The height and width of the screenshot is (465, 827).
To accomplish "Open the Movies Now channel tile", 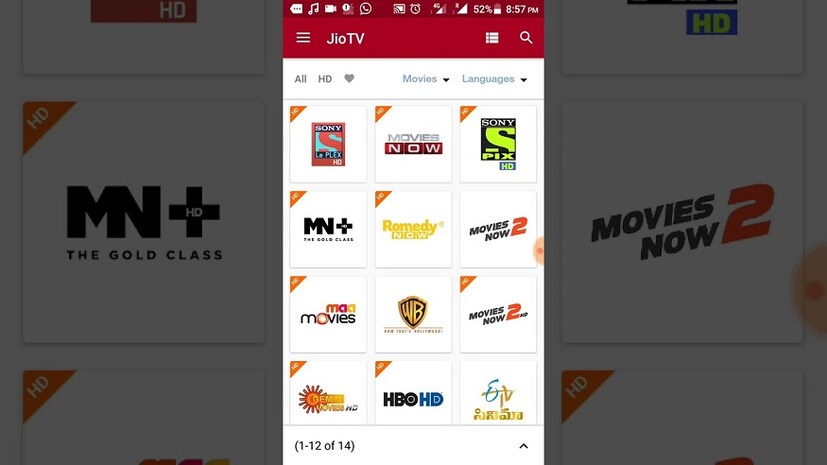I will [413, 144].
